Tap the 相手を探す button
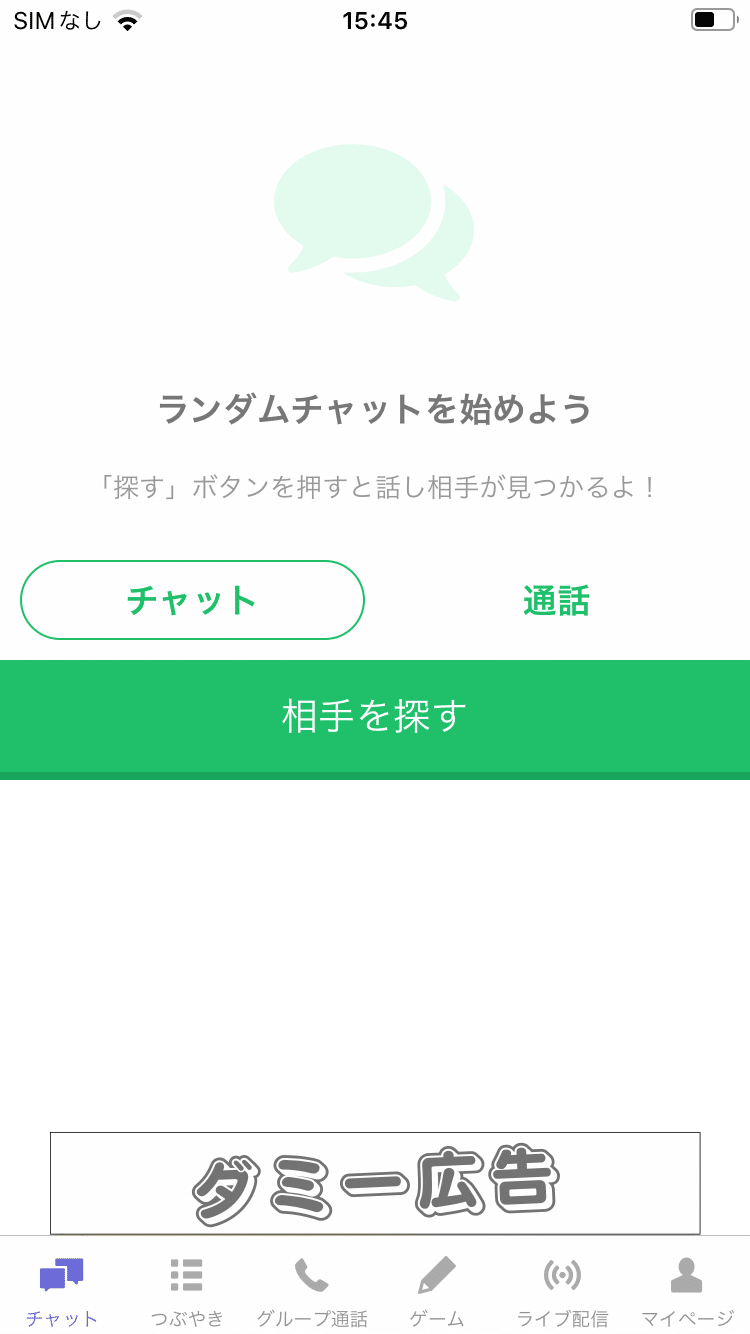This screenshot has width=750, height=1334. [375, 719]
